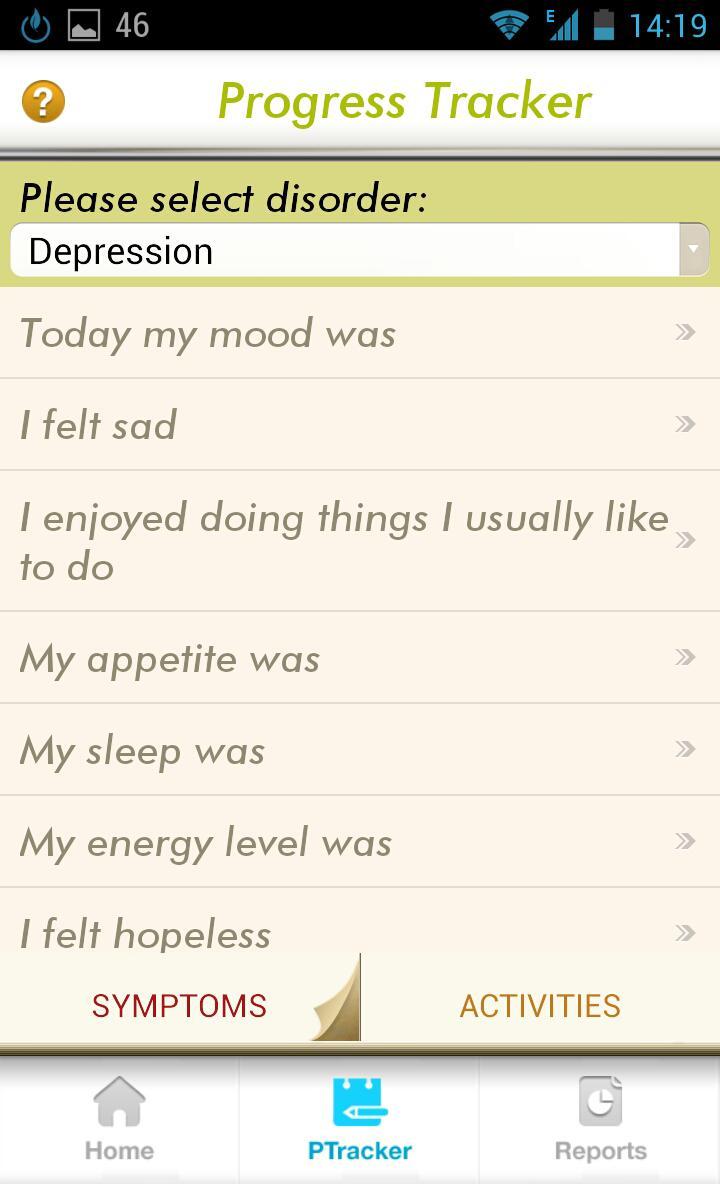Expand 'Today my mood was' question
This screenshot has width=720, height=1184.
coord(359,333)
